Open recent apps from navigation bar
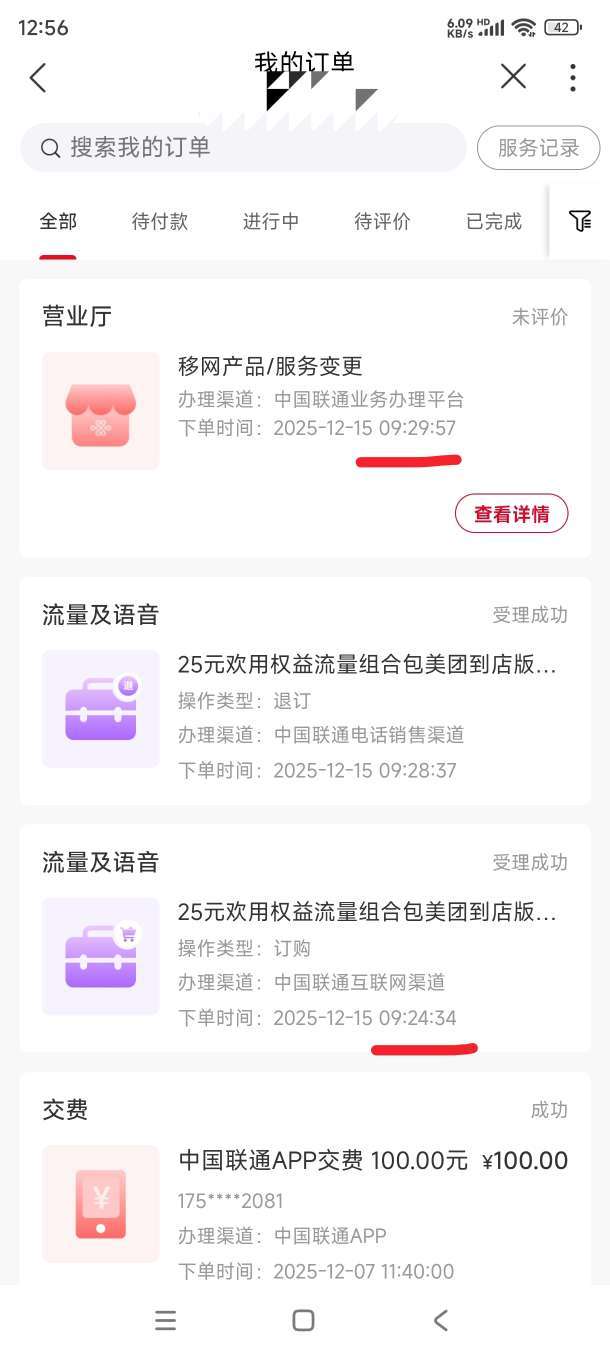The width and height of the screenshot is (610, 1356). coord(166,1320)
